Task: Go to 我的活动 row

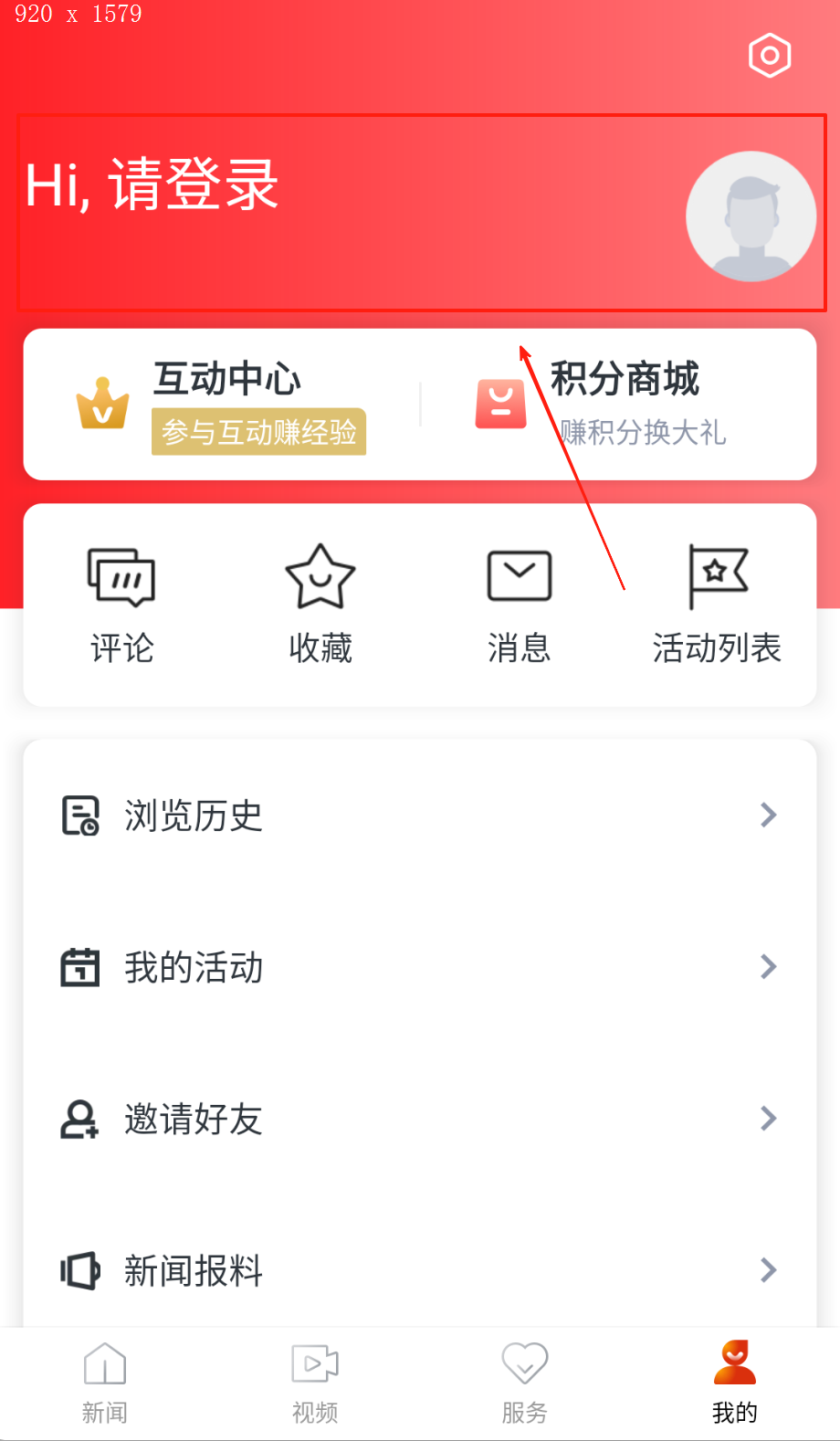Action: coord(419,967)
